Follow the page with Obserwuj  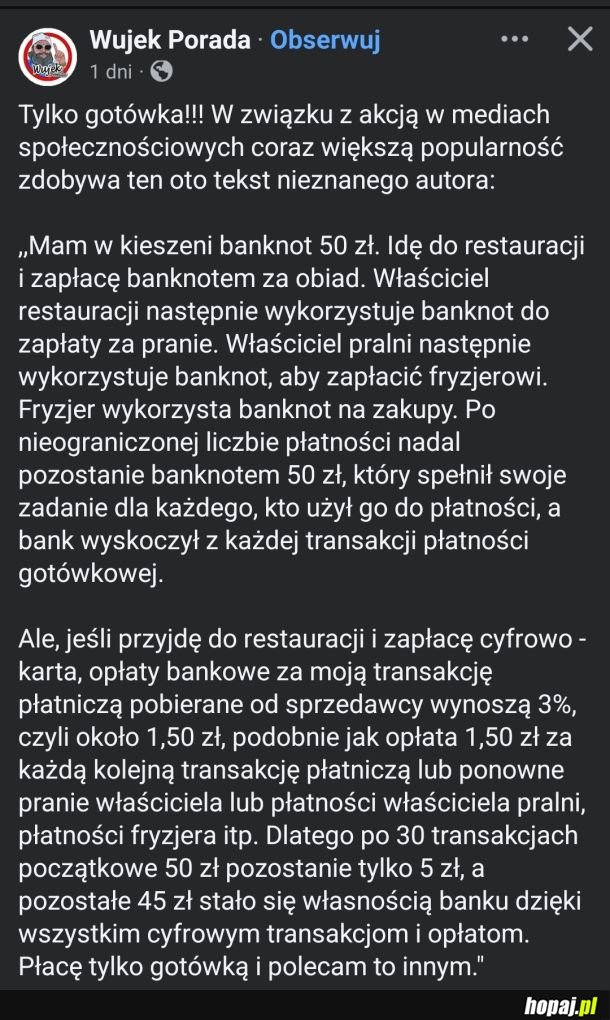[325, 41]
